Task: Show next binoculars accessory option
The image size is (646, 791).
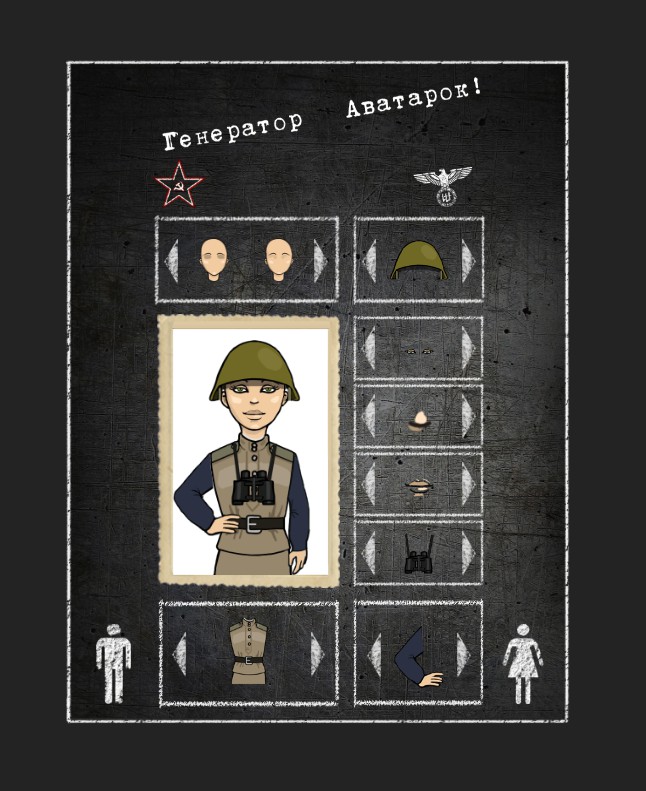Action: 467,552
